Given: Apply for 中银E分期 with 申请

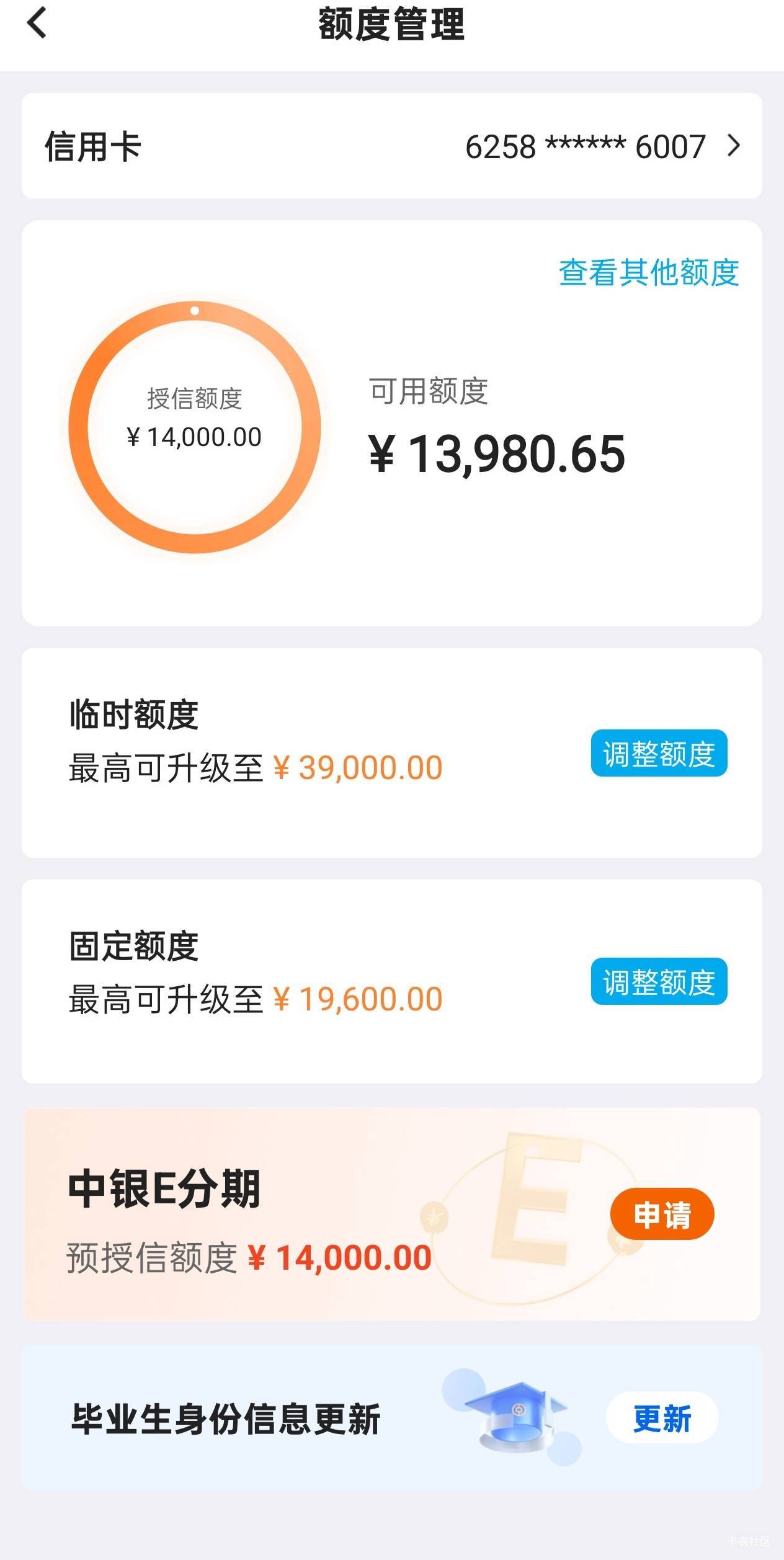Looking at the screenshot, I should (x=662, y=1214).
